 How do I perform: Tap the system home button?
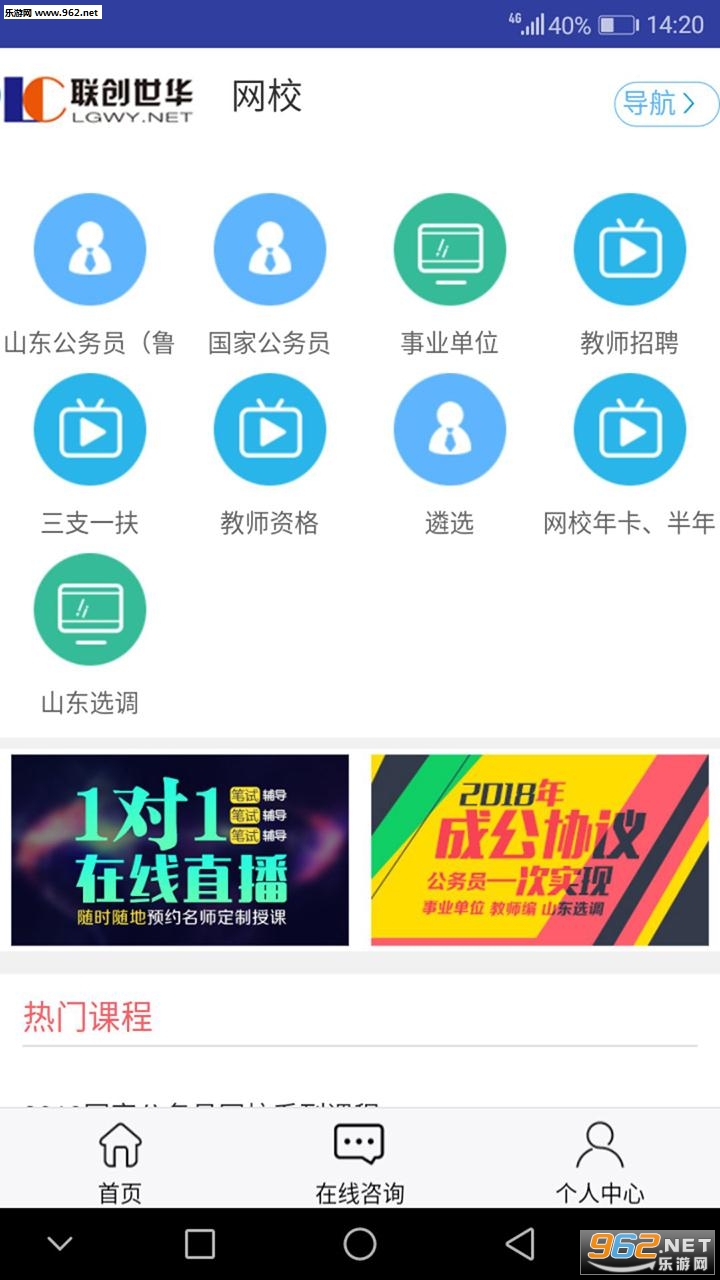[360, 1244]
